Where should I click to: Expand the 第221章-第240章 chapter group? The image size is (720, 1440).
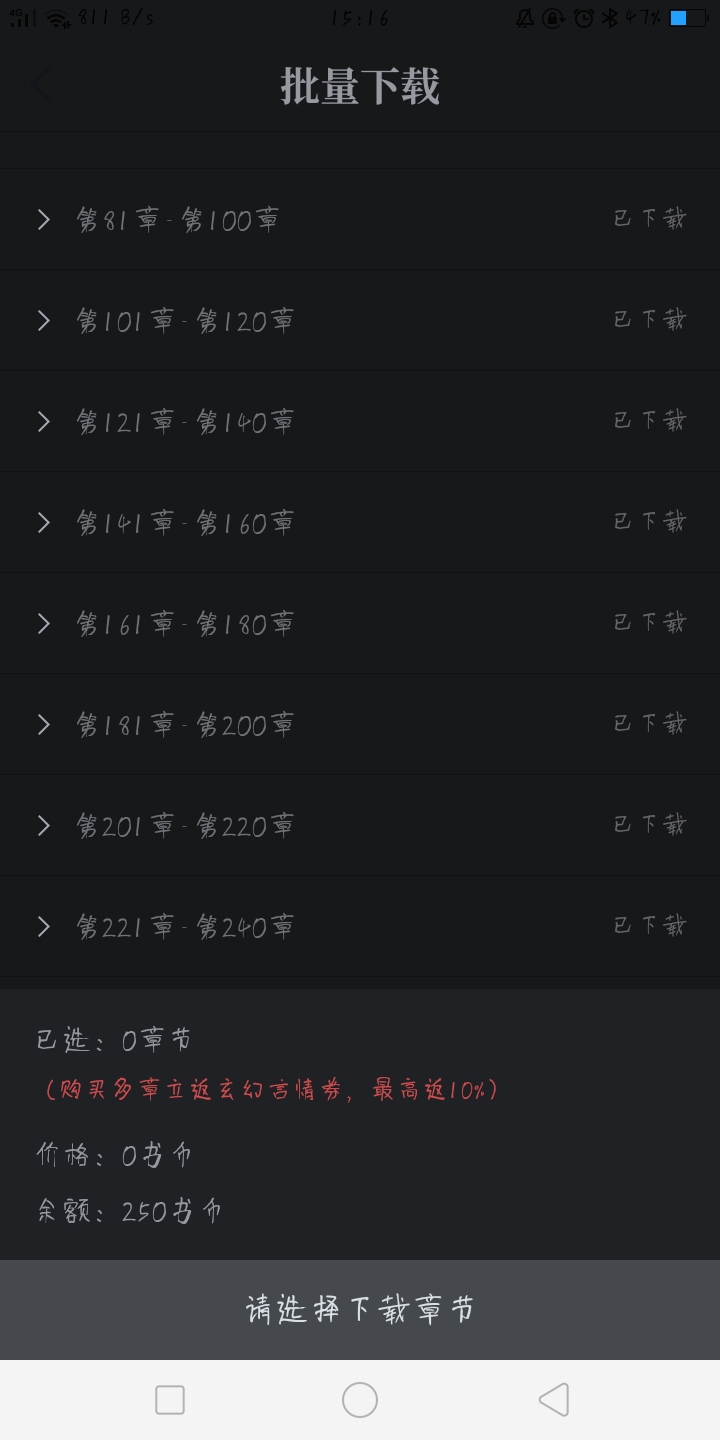click(44, 927)
